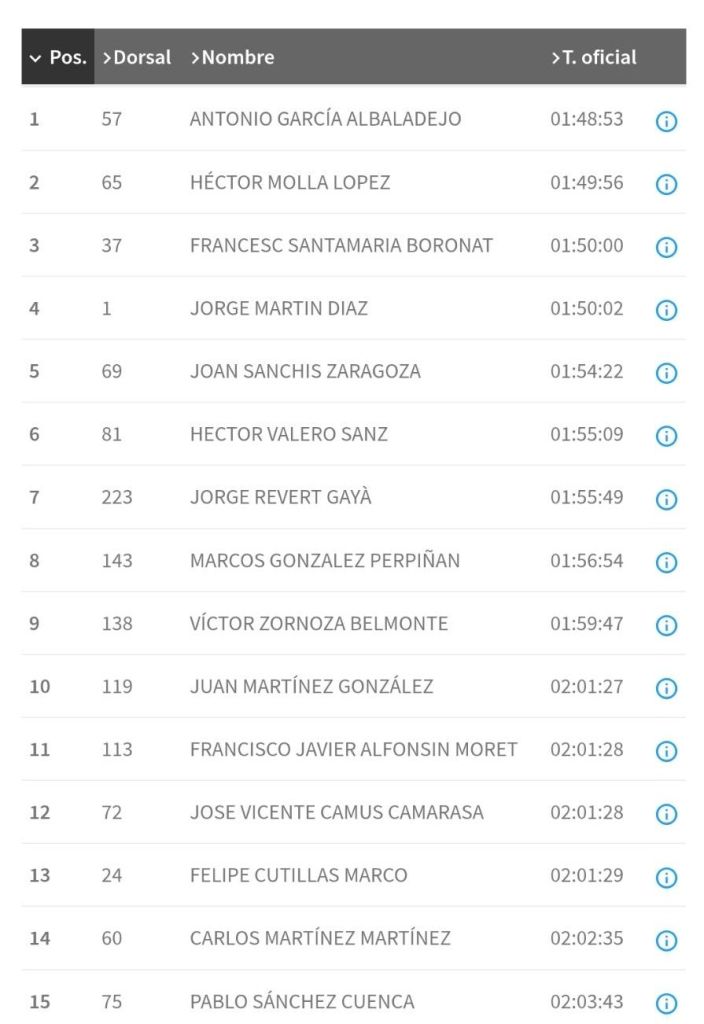
Task: Open info for Felipe Cutillas Marco
Action: [666, 877]
